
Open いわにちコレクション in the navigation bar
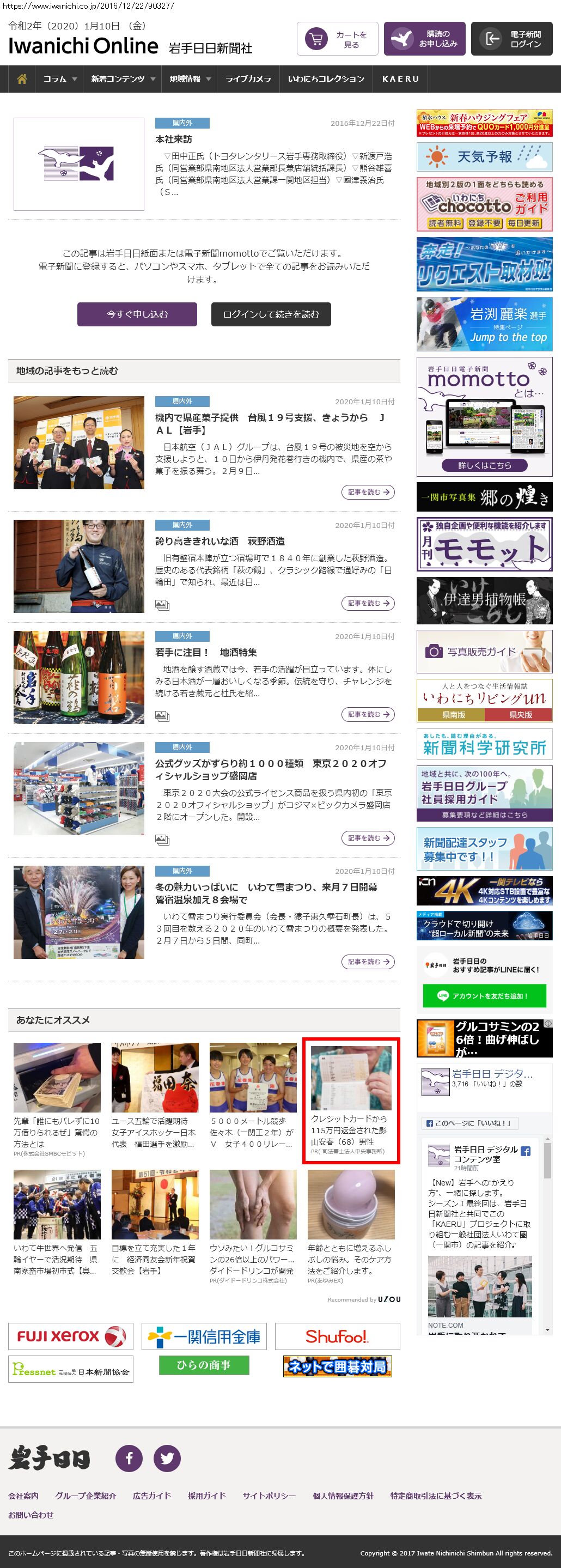[x=326, y=79]
